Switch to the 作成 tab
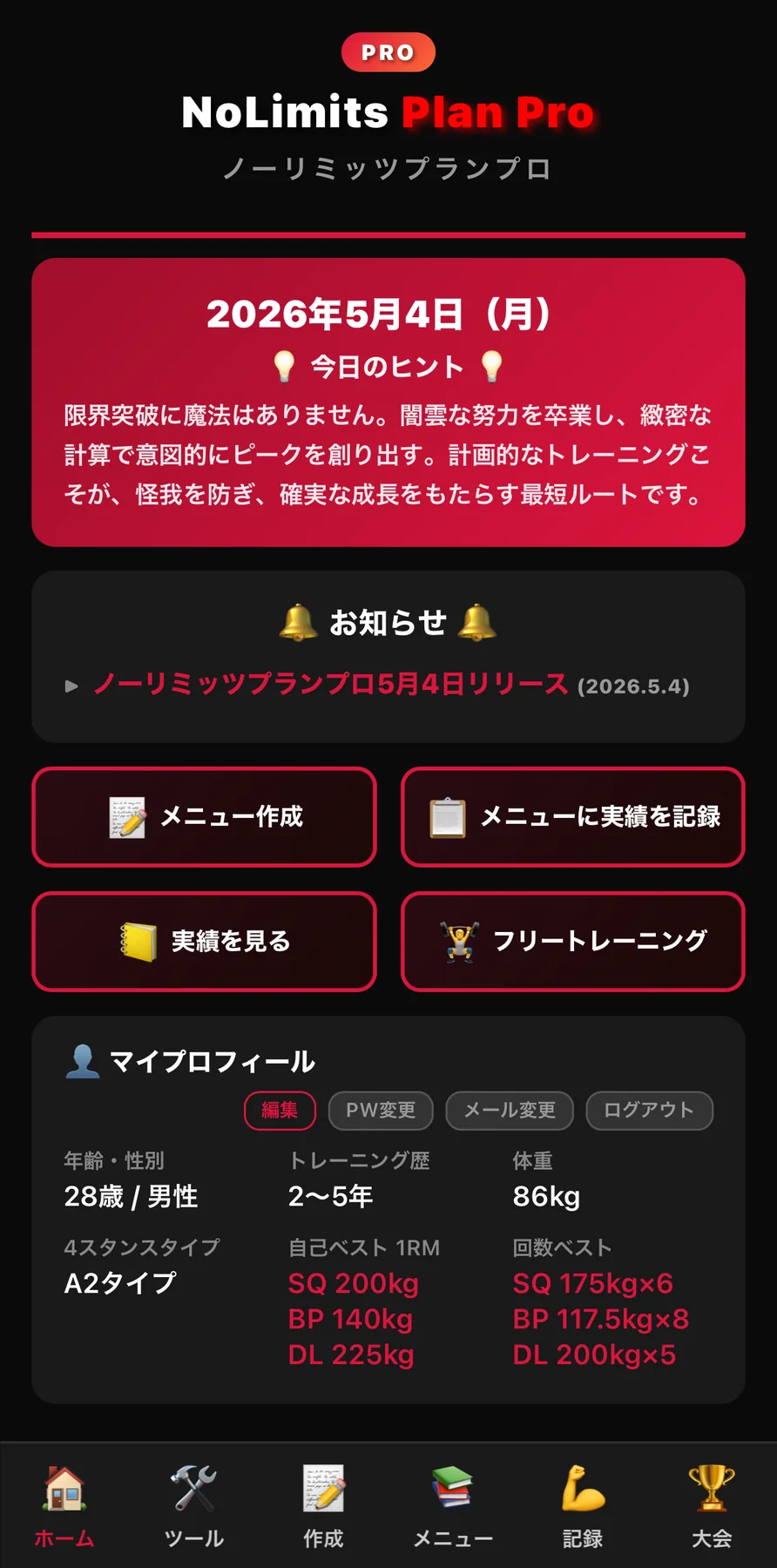777x1568 pixels. click(x=323, y=1507)
